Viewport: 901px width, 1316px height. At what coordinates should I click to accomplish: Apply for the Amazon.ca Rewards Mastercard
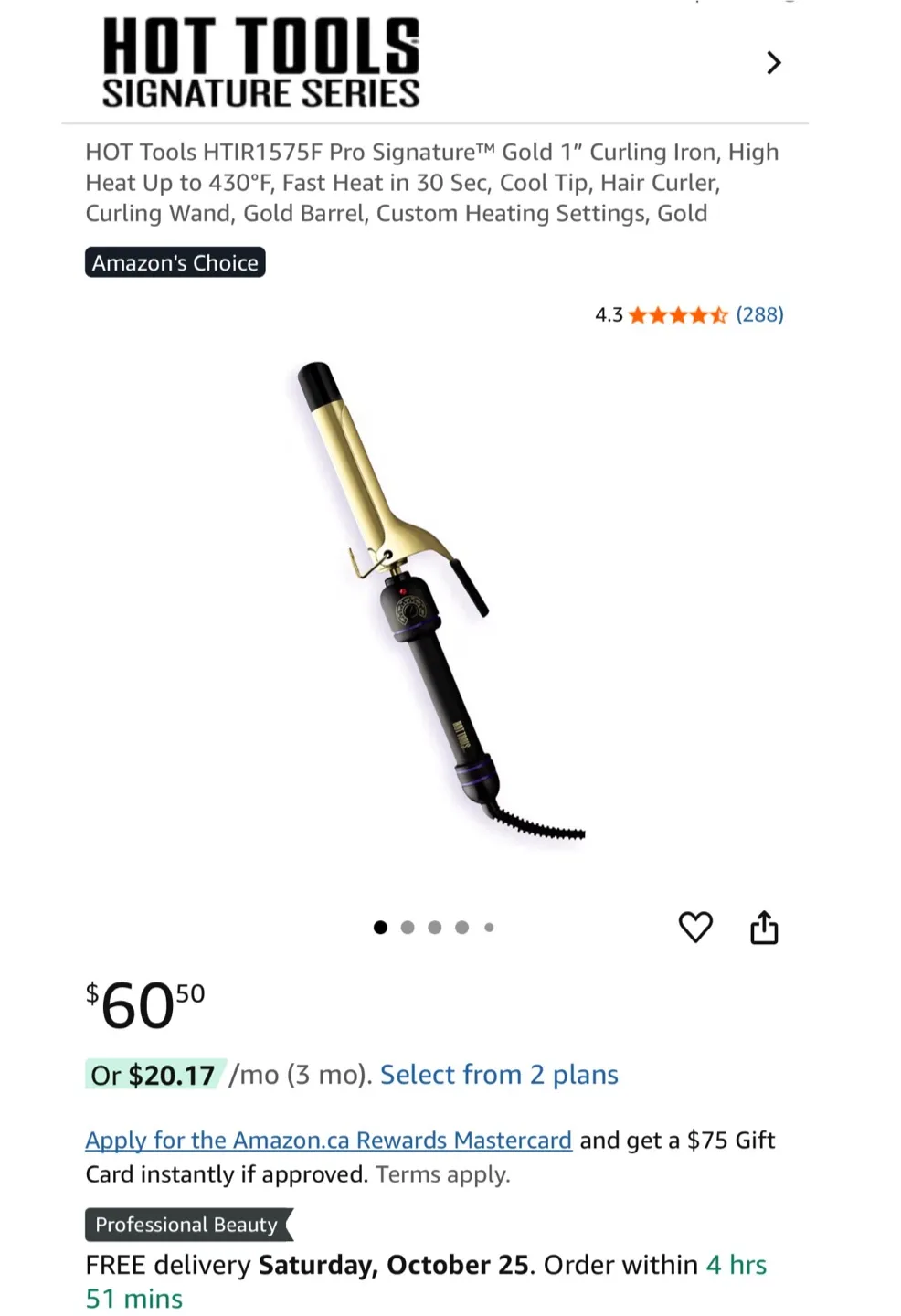tap(328, 1140)
